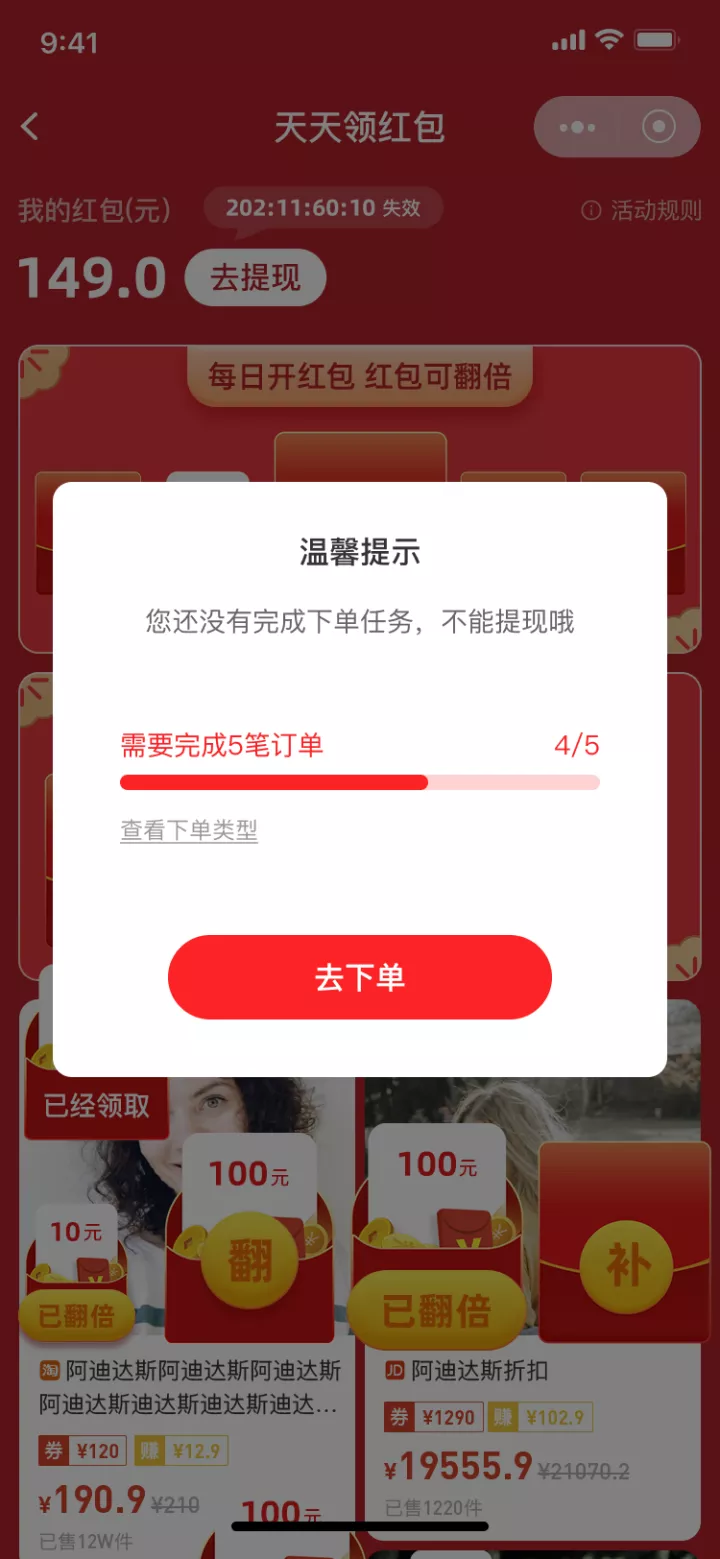View the 活动规则 activity rules

point(642,211)
